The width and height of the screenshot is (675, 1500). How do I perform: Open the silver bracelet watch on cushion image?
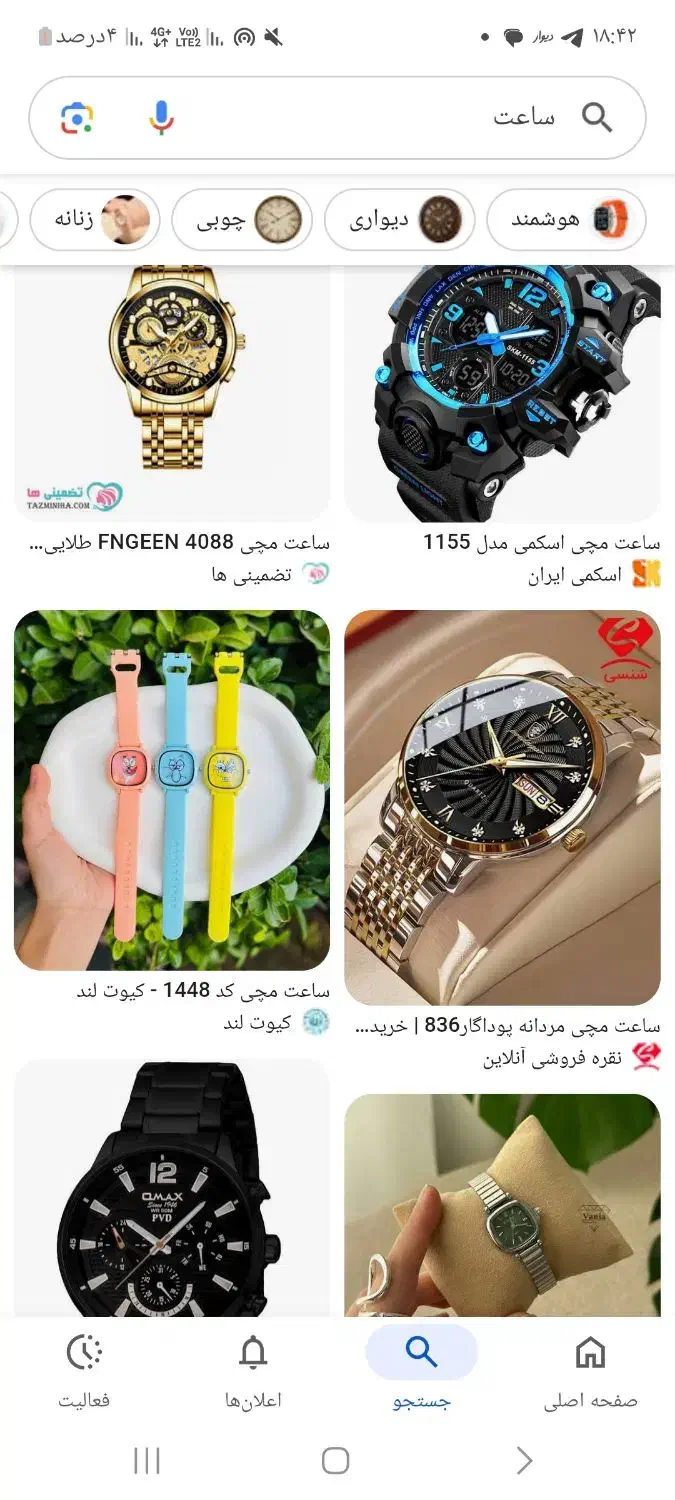click(502, 1205)
